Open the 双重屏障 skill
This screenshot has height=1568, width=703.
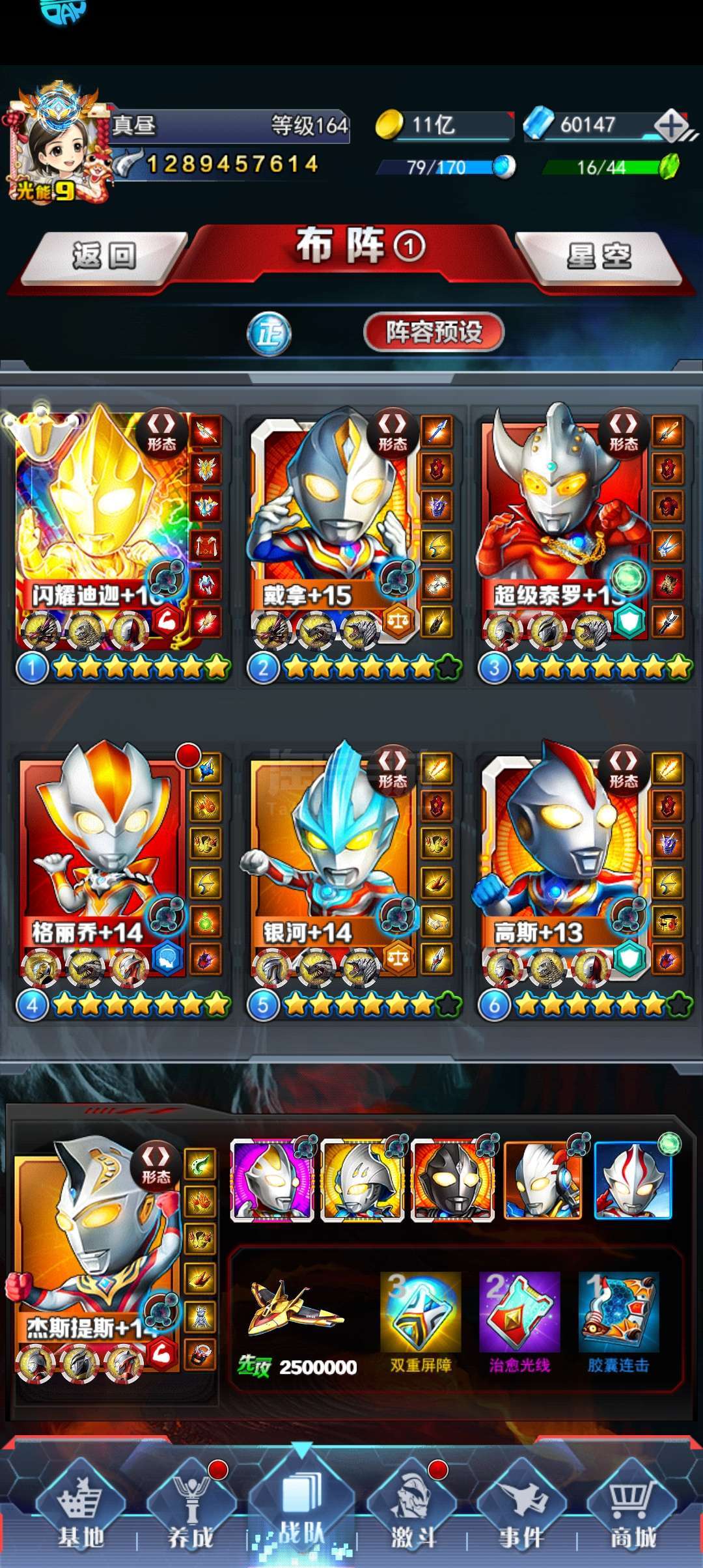(x=420, y=1323)
